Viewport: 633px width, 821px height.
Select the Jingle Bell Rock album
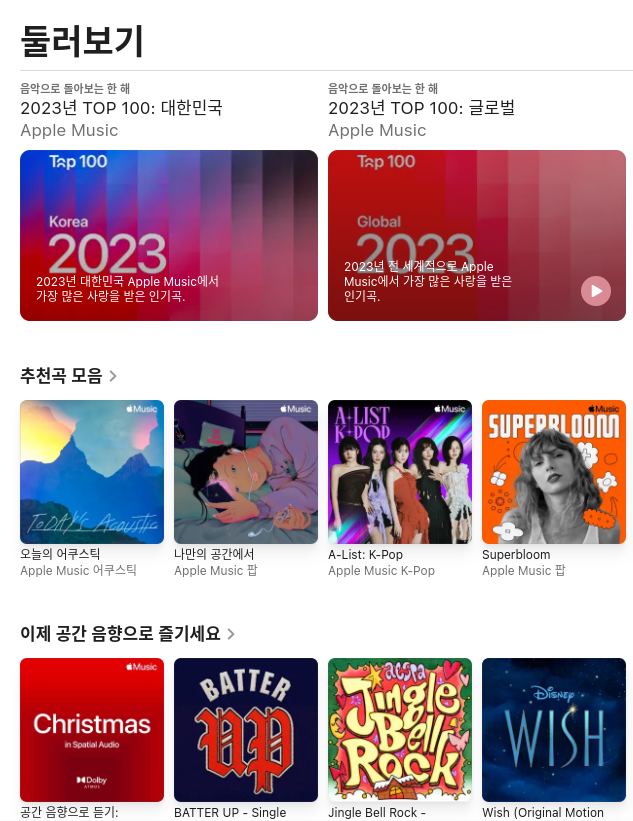(400, 729)
